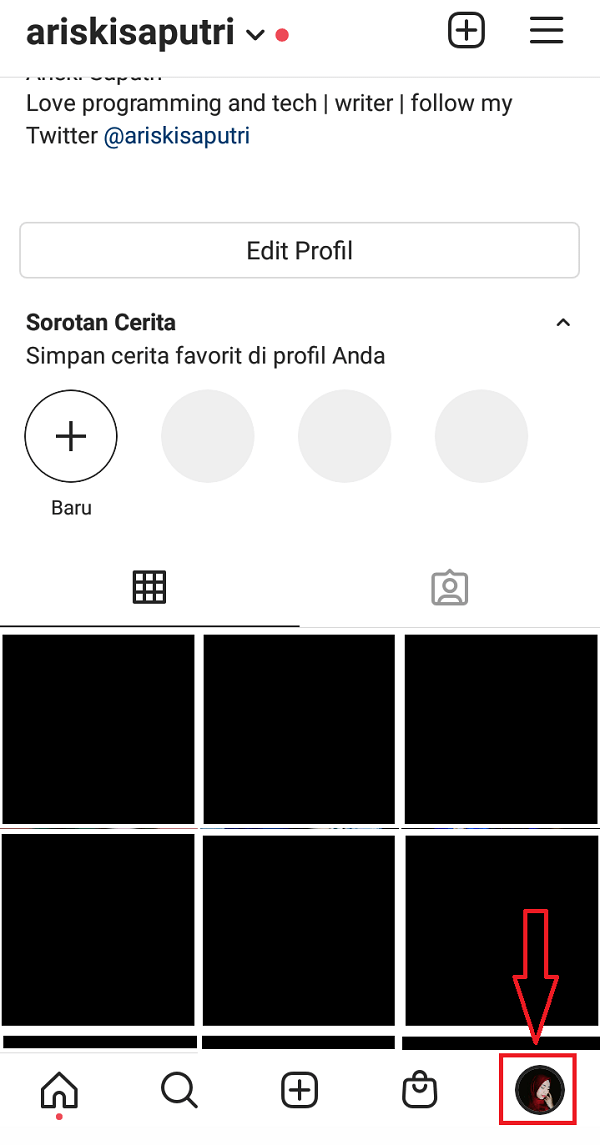
Task: Tap the bottom bar add post icon
Action: [x=299, y=1090]
